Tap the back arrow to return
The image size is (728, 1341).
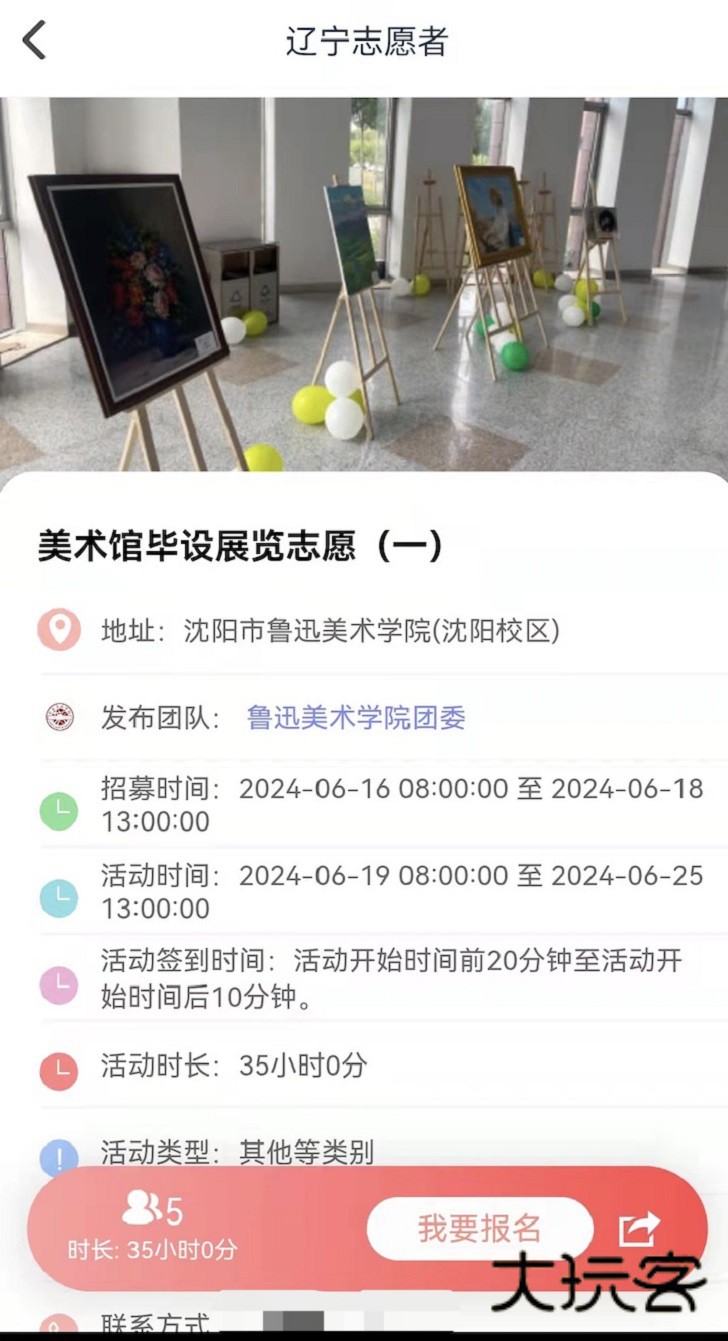pos(35,42)
